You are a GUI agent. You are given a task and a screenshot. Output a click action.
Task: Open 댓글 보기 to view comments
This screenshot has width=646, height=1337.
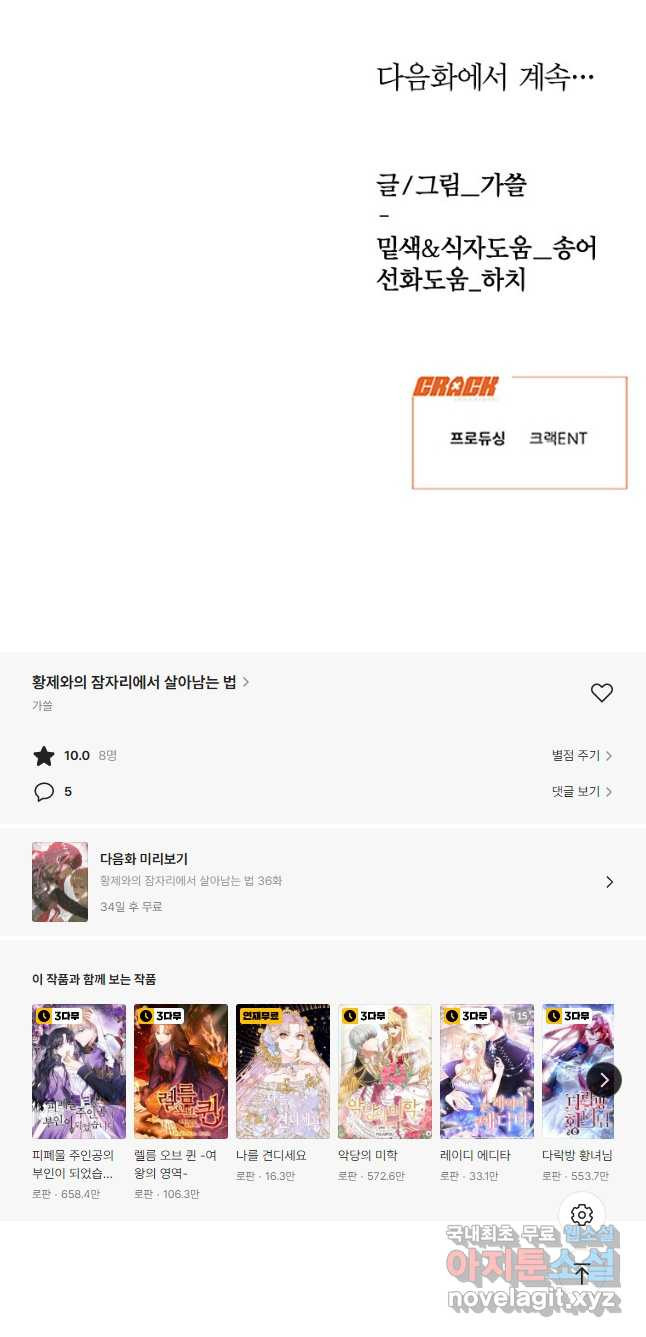tap(581, 791)
